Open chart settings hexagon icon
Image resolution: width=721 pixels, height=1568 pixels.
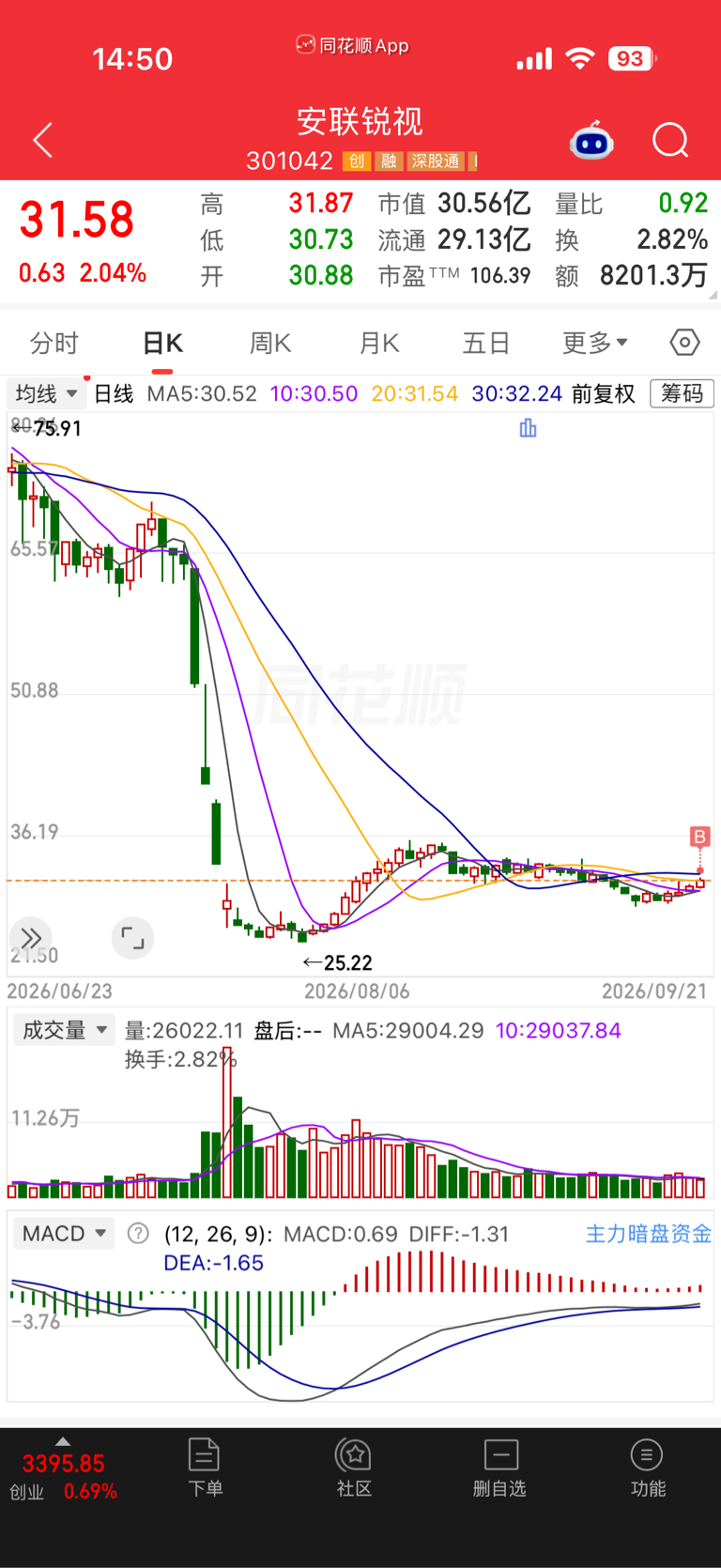tap(685, 343)
